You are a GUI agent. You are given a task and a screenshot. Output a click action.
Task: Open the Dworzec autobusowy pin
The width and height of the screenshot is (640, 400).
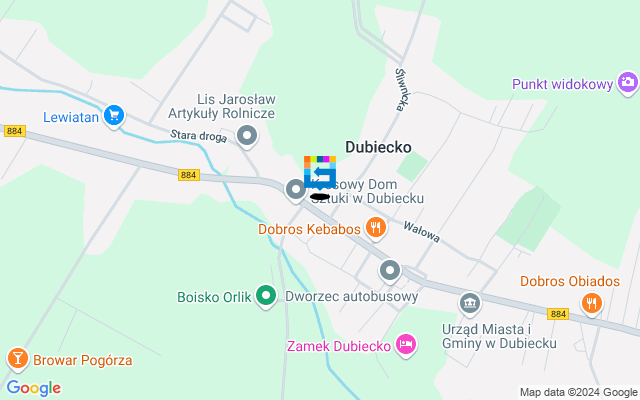pos(390,271)
